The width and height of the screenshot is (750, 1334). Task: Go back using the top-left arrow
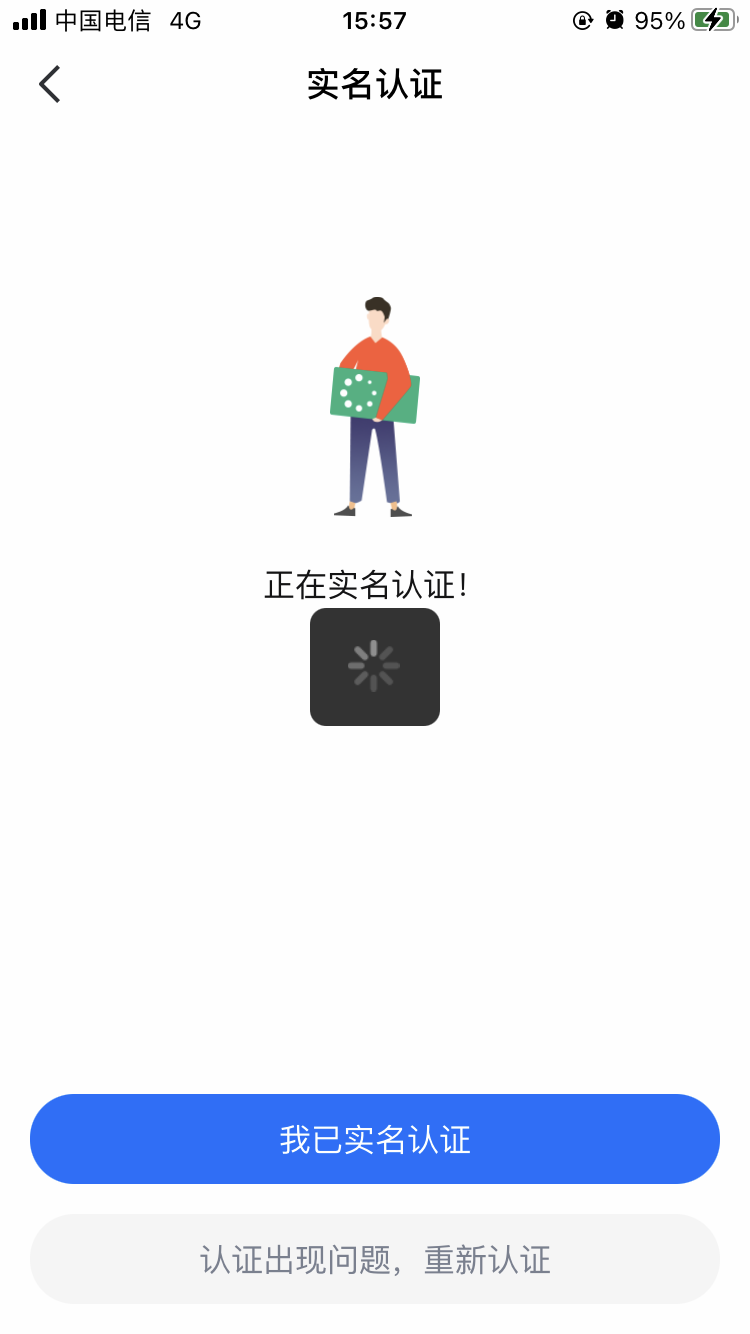click(50, 84)
